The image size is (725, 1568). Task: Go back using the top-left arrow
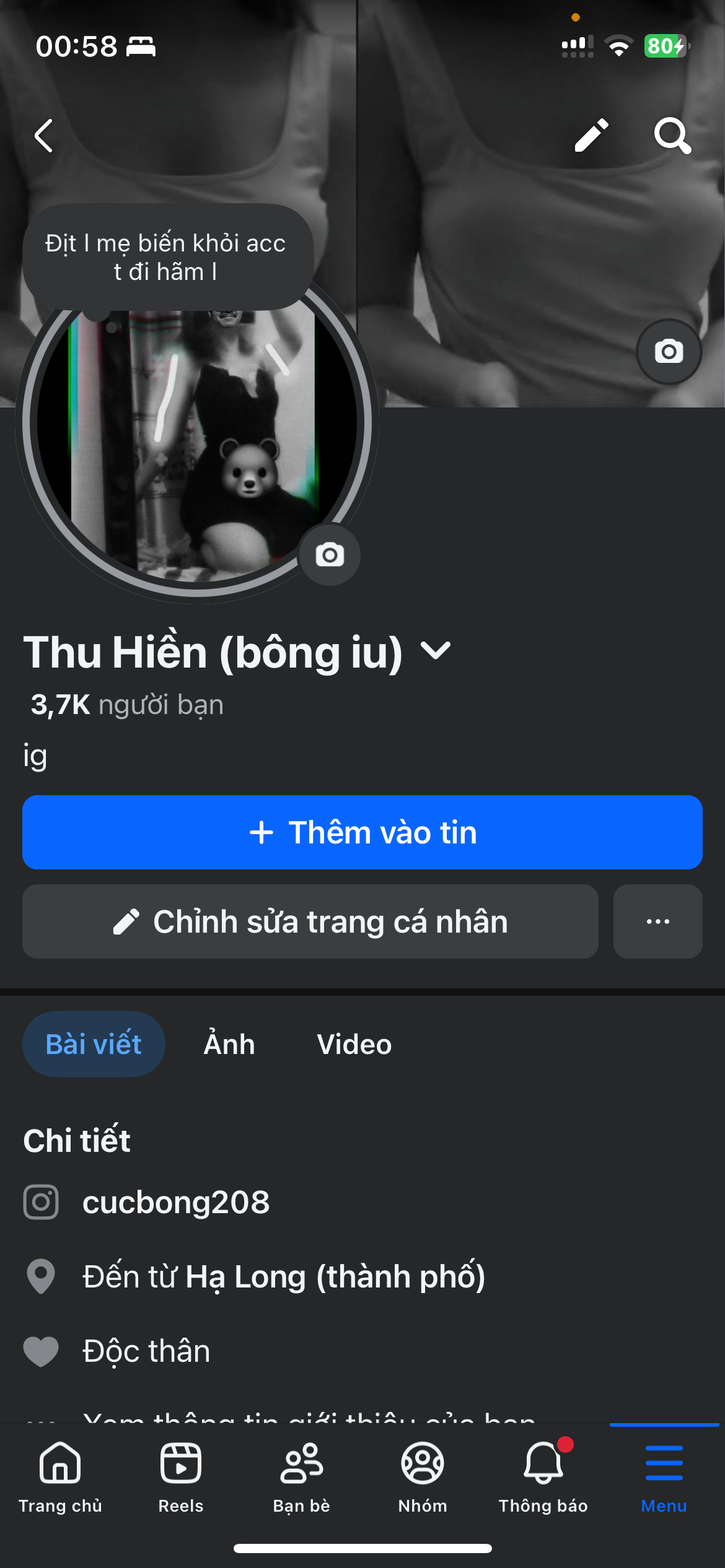pyautogui.click(x=44, y=136)
